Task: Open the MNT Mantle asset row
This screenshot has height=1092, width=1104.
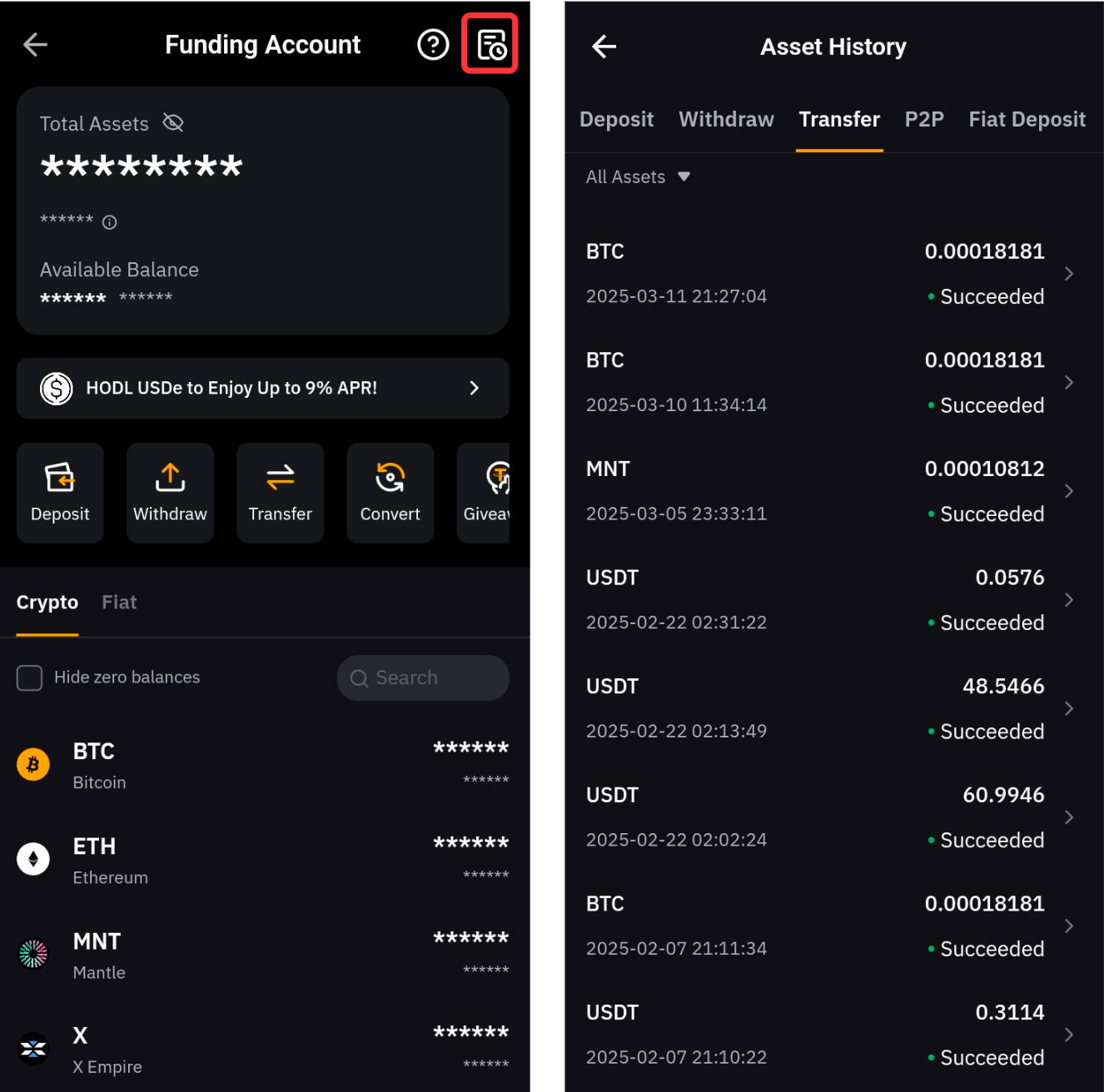Action: [x=262, y=955]
